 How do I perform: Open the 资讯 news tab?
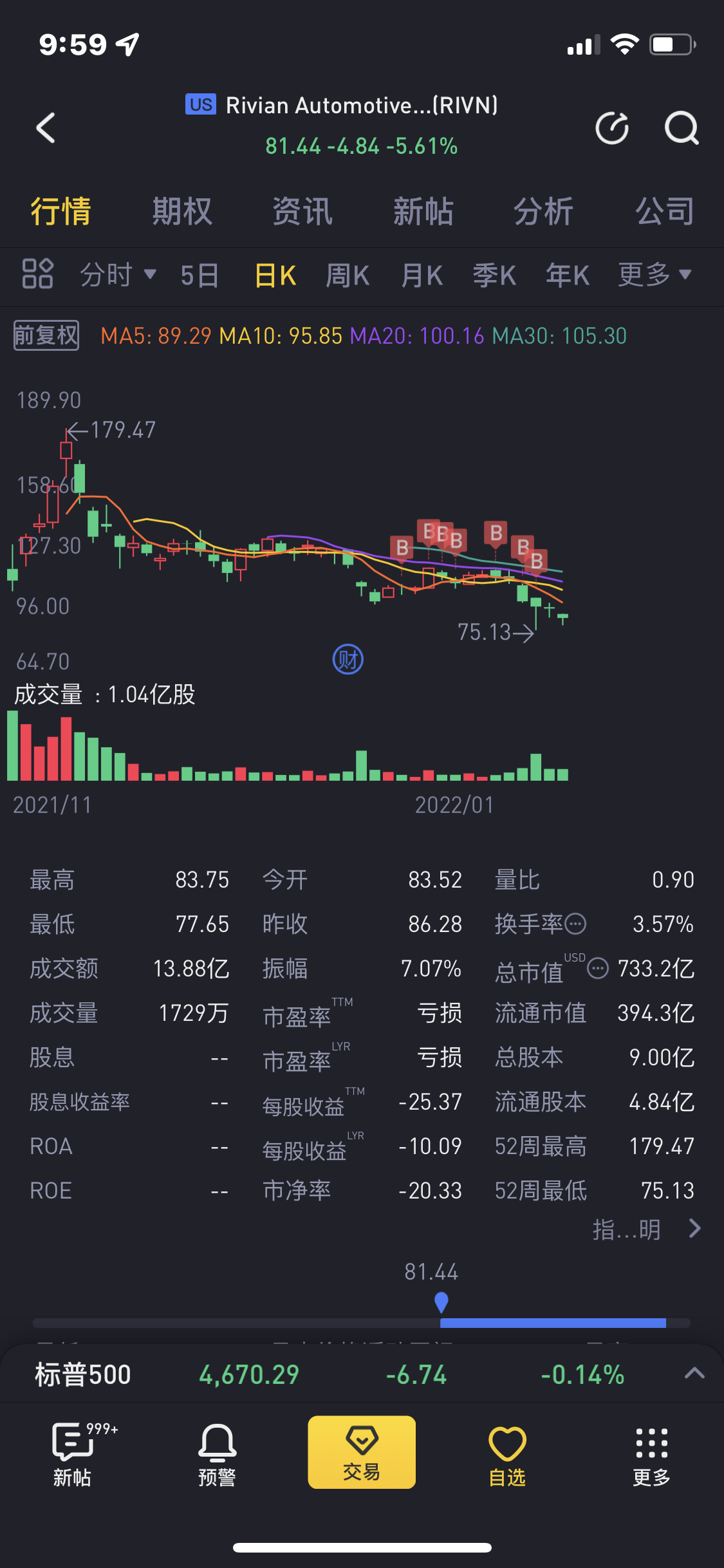(302, 211)
